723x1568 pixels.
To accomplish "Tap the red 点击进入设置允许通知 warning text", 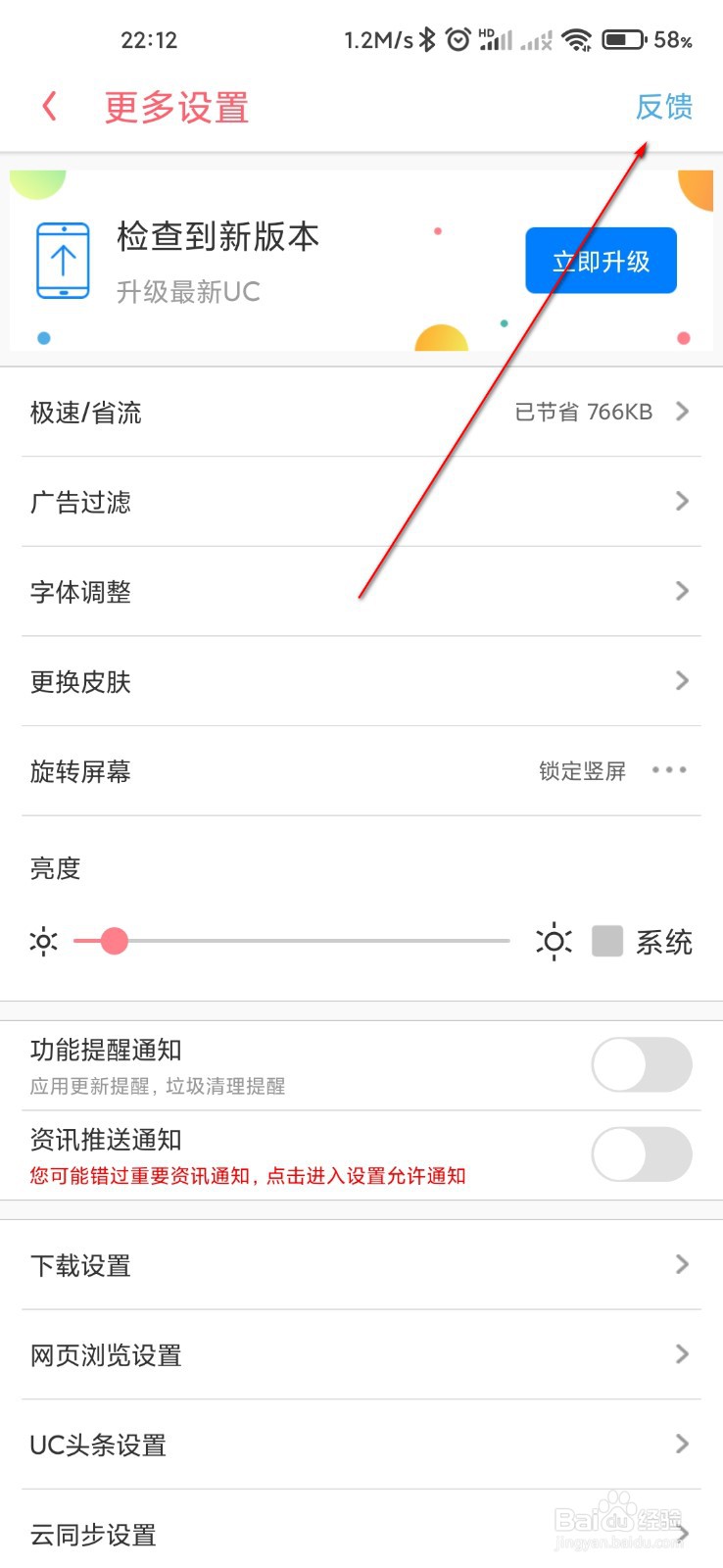I will [247, 1175].
